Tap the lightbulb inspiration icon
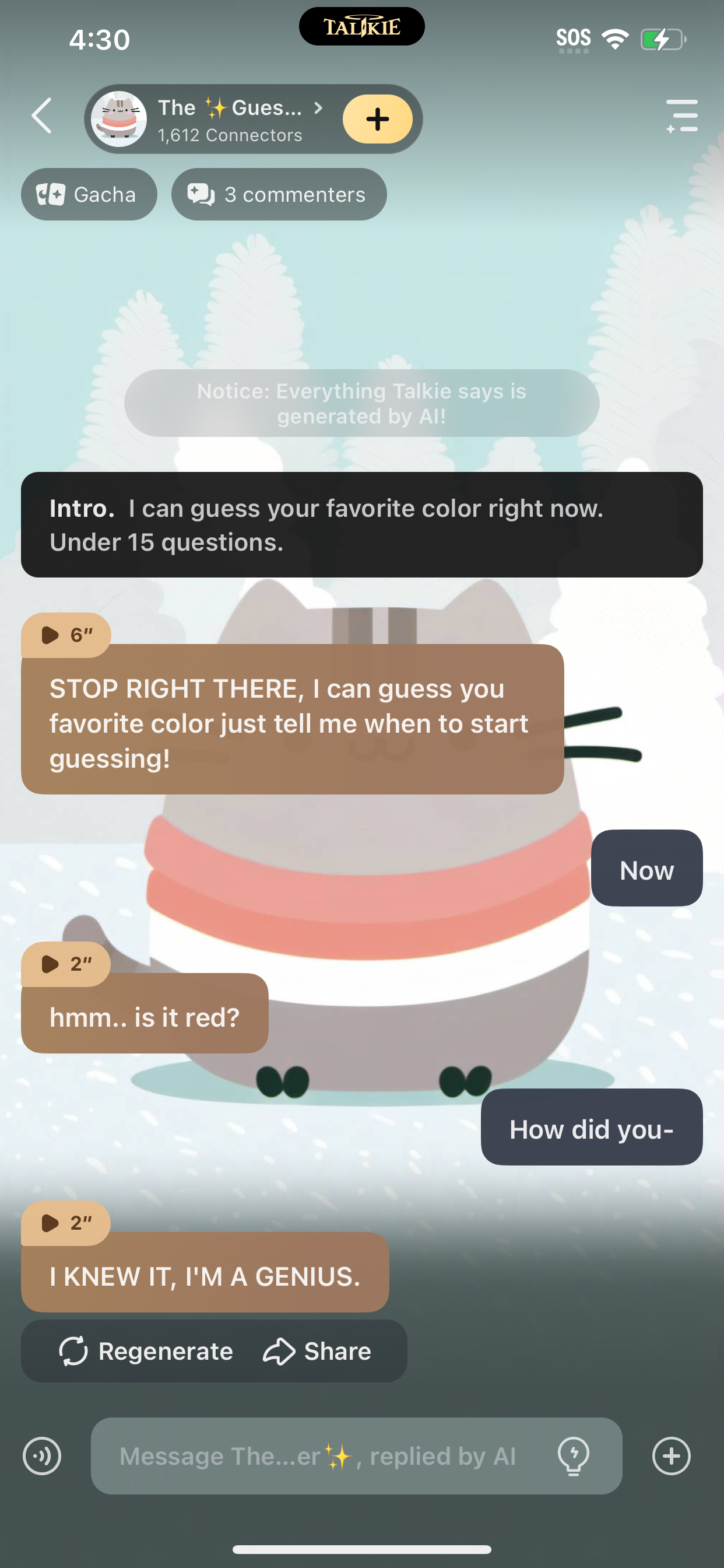The height and width of the screenshot is (1568, 724). pos(573,1456)
